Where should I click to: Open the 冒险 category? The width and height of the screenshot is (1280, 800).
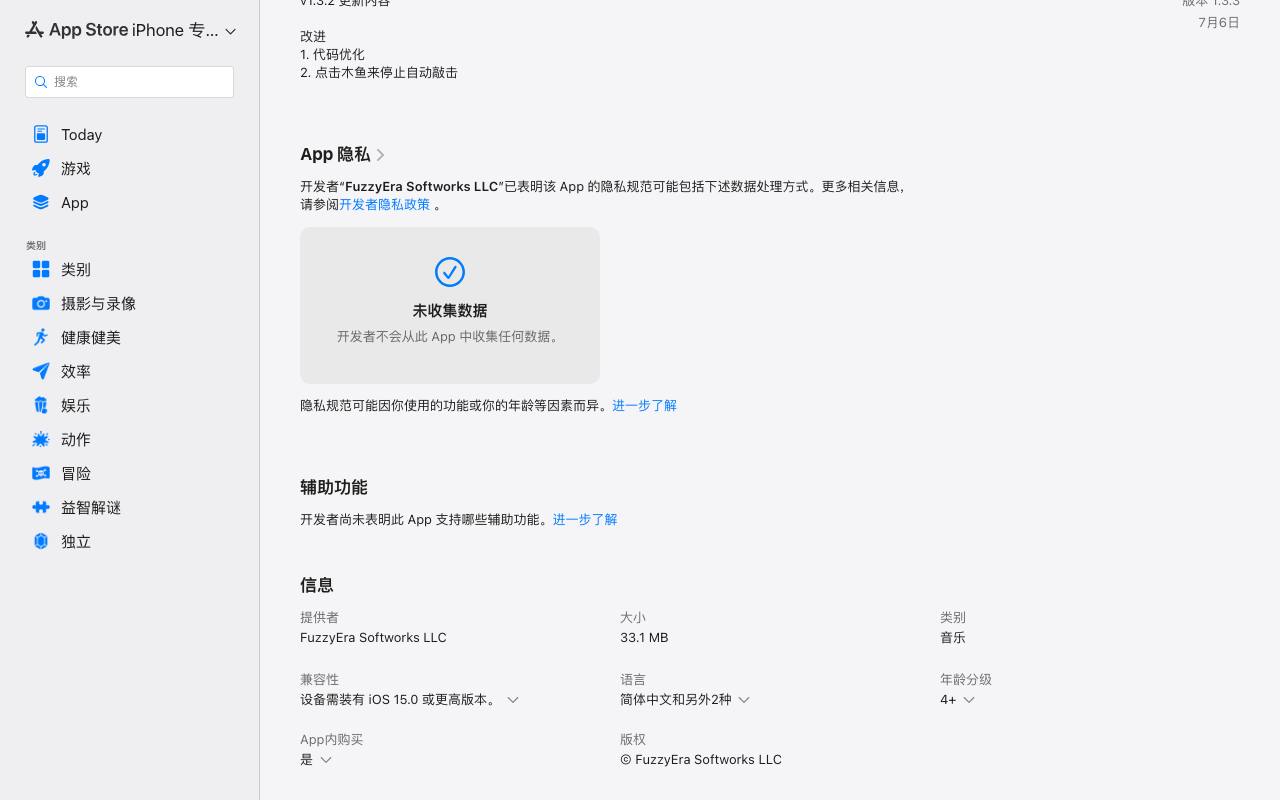[x=129, y=474]
